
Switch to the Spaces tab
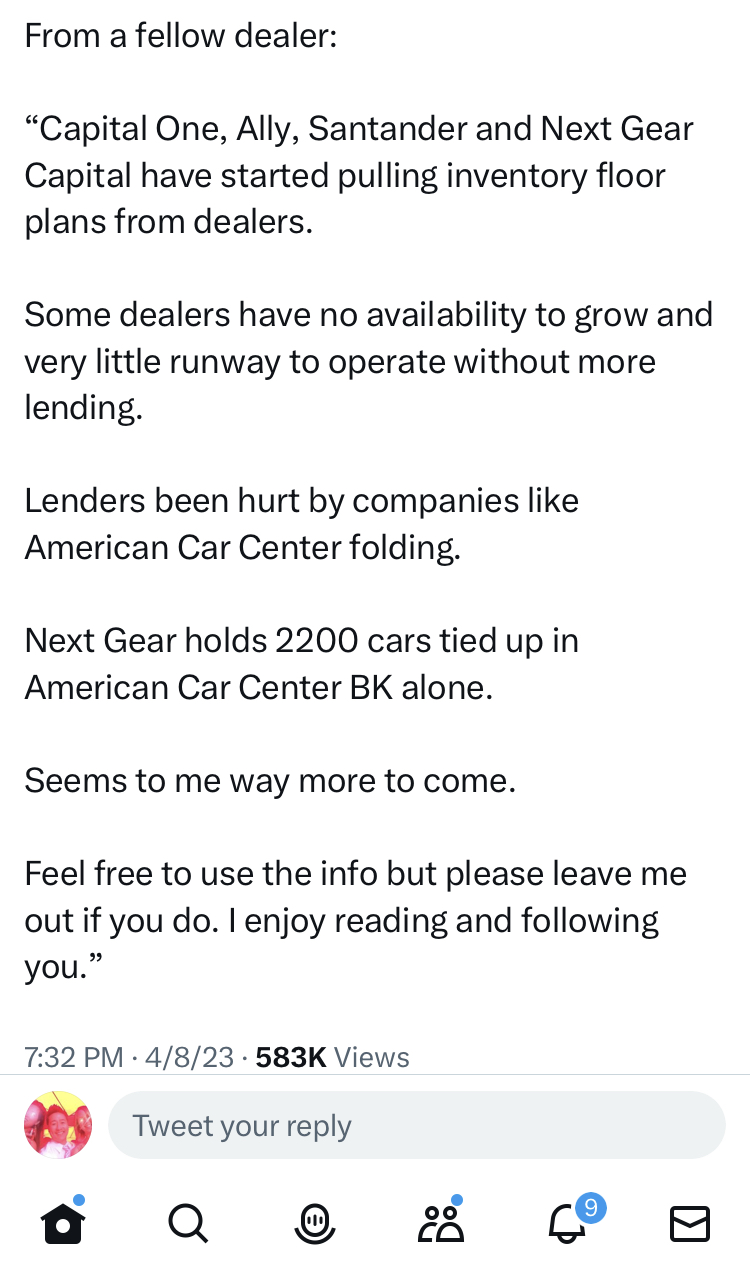pos(314,1222)
